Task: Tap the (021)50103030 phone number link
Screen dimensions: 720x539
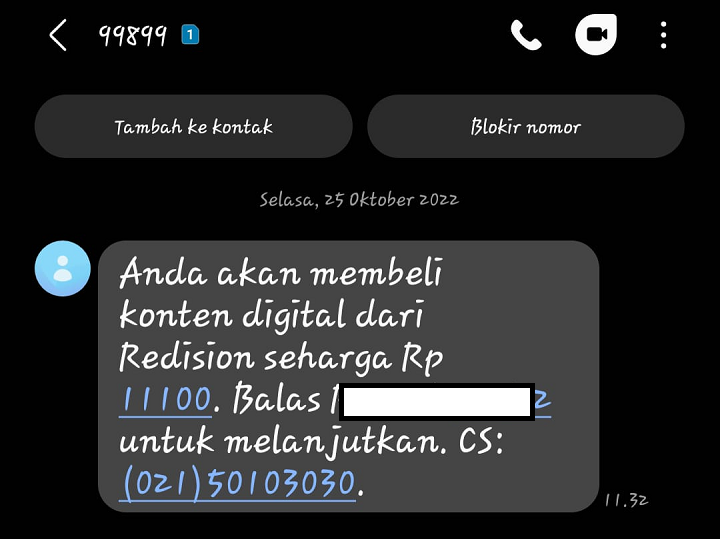Action: pos(238,483)
